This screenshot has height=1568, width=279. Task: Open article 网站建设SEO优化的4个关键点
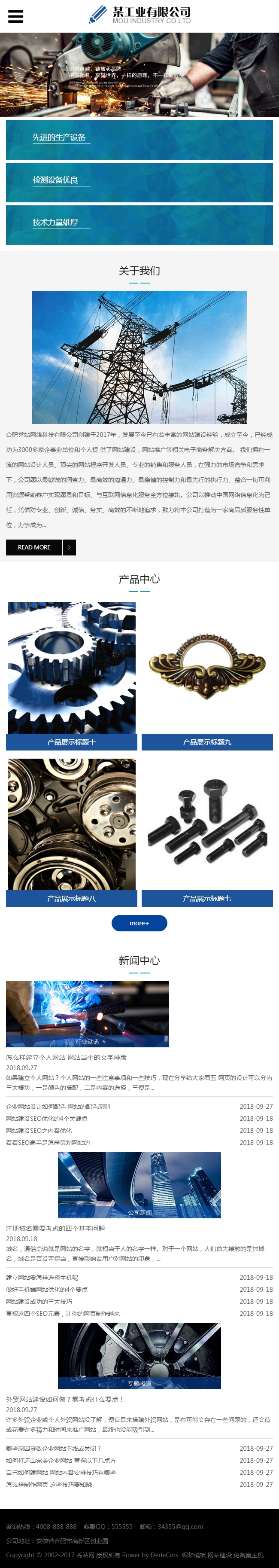pyautogui.click(x=47, y=1118)
